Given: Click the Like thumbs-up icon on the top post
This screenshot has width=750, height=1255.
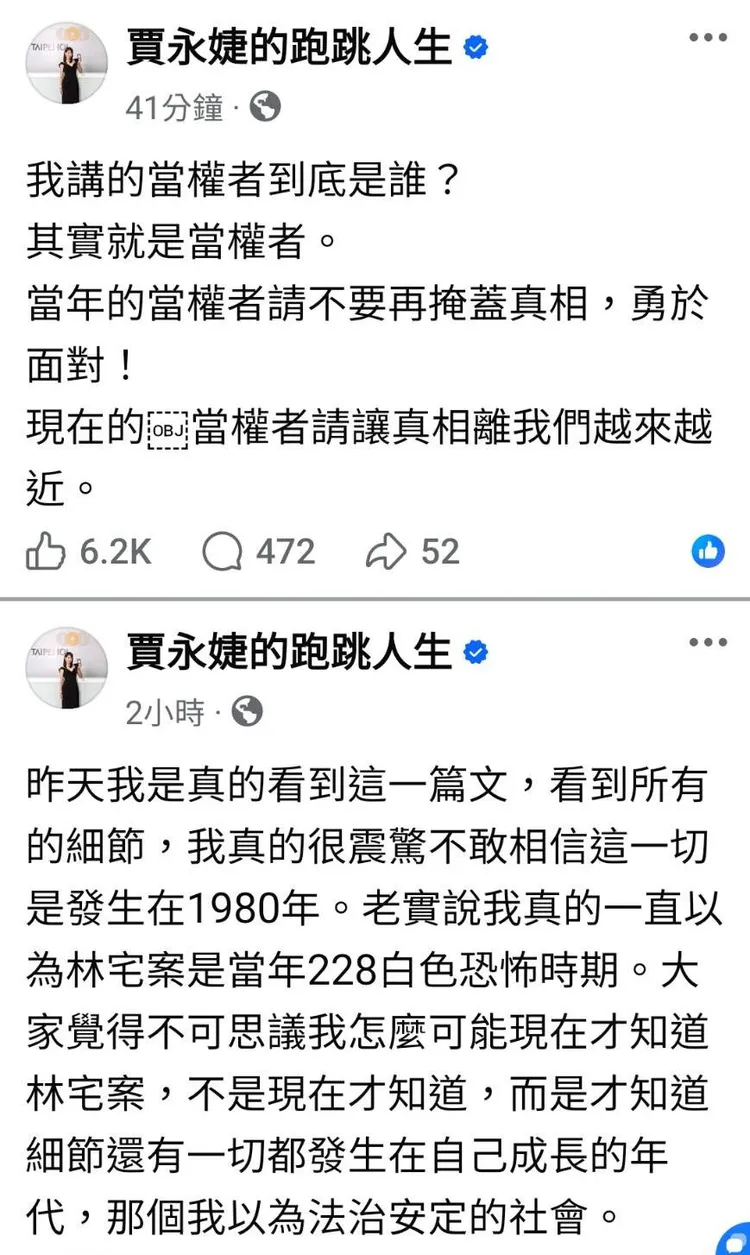Looking at the screenshot, I should (44, 551).
